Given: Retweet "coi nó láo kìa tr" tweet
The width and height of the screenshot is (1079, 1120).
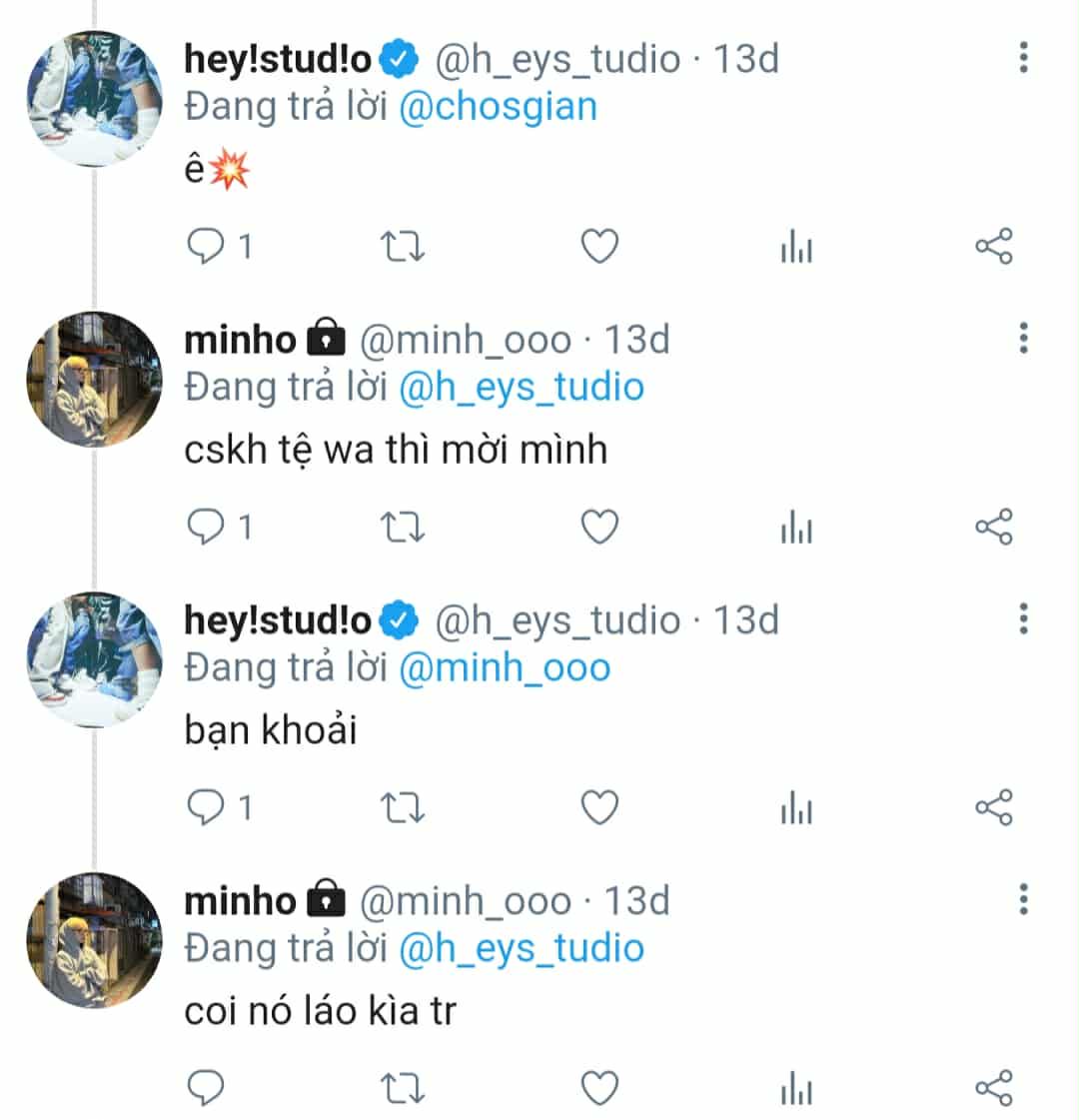Looking at the screenshot, I should point(405,1088).
